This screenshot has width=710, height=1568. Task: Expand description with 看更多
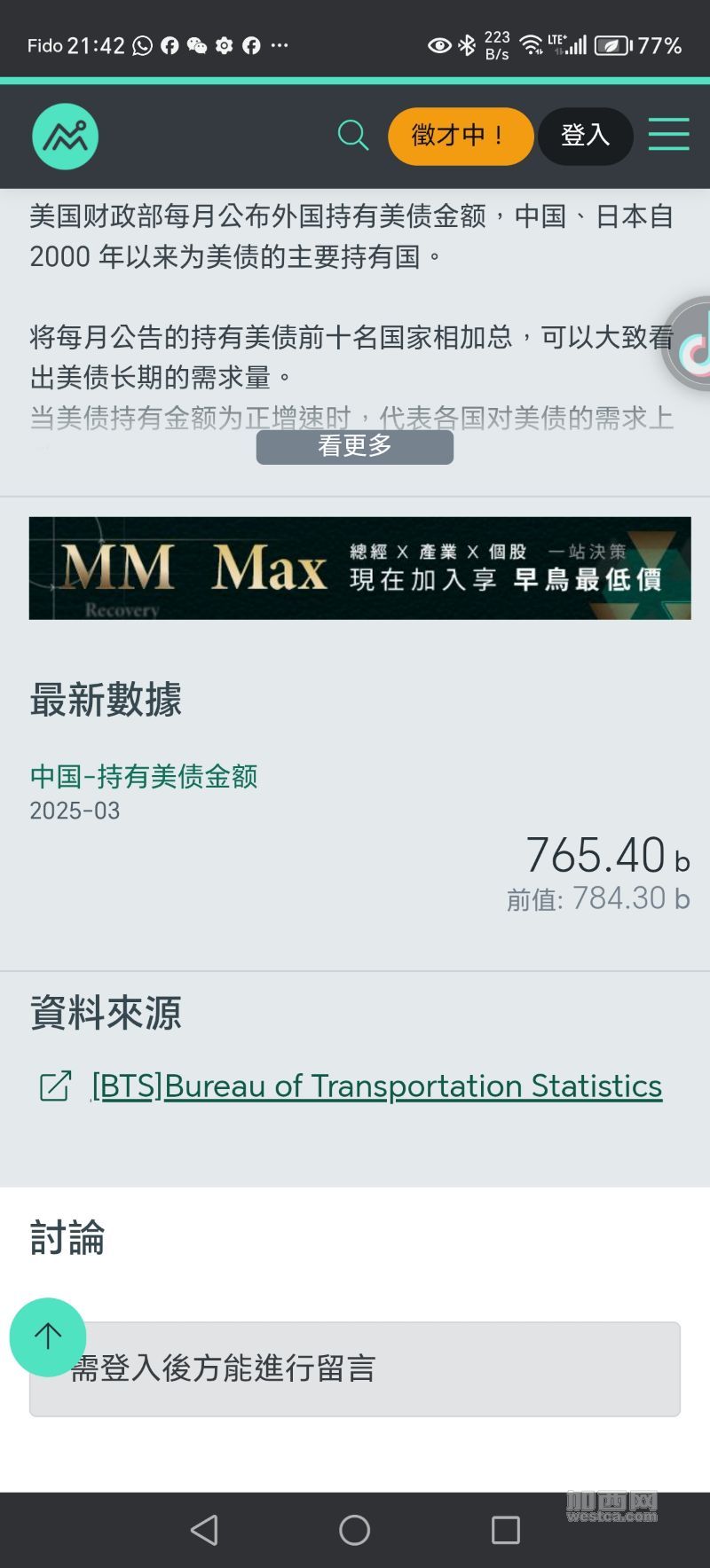point(355,446)
